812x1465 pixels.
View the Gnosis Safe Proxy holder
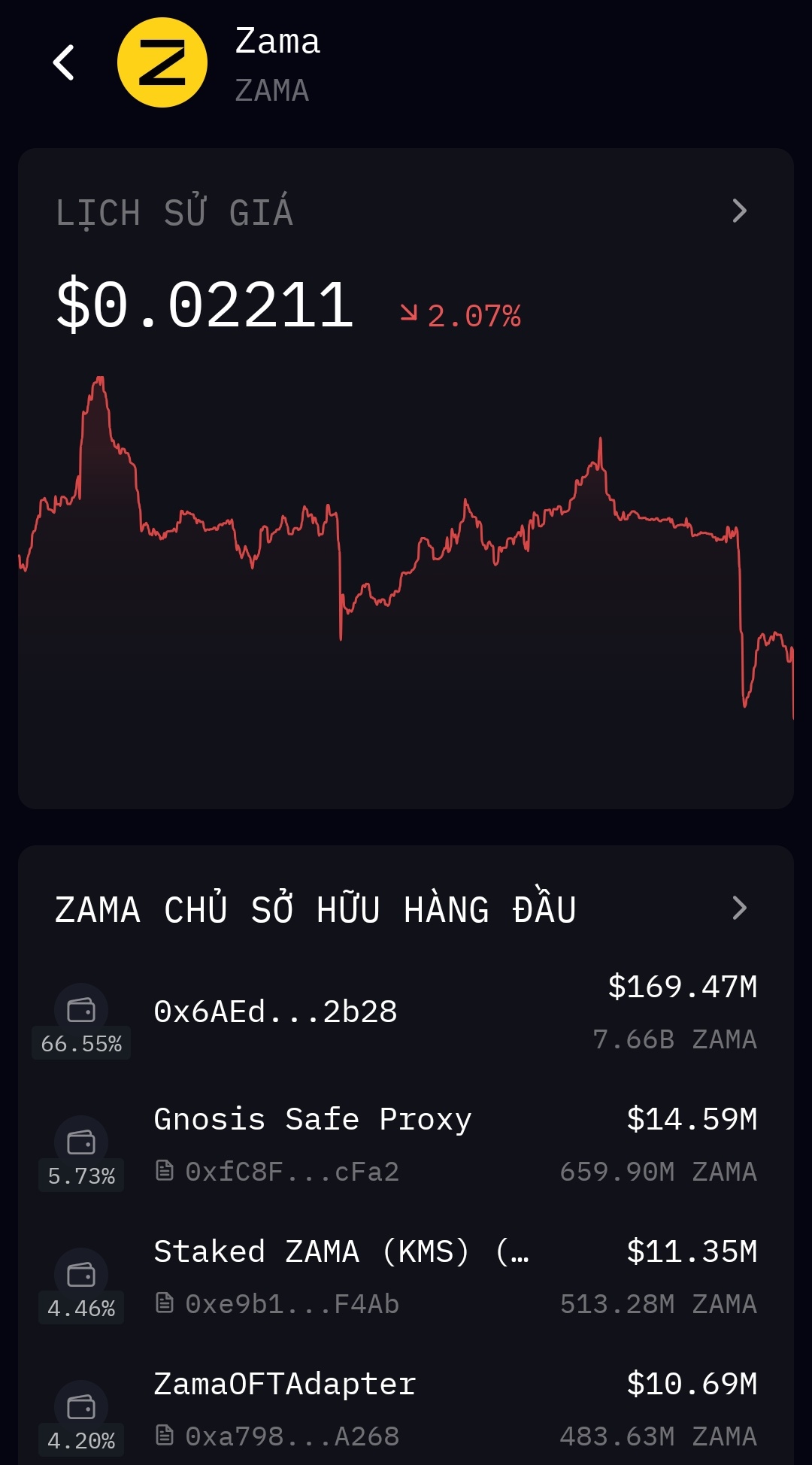point(406,1145)
